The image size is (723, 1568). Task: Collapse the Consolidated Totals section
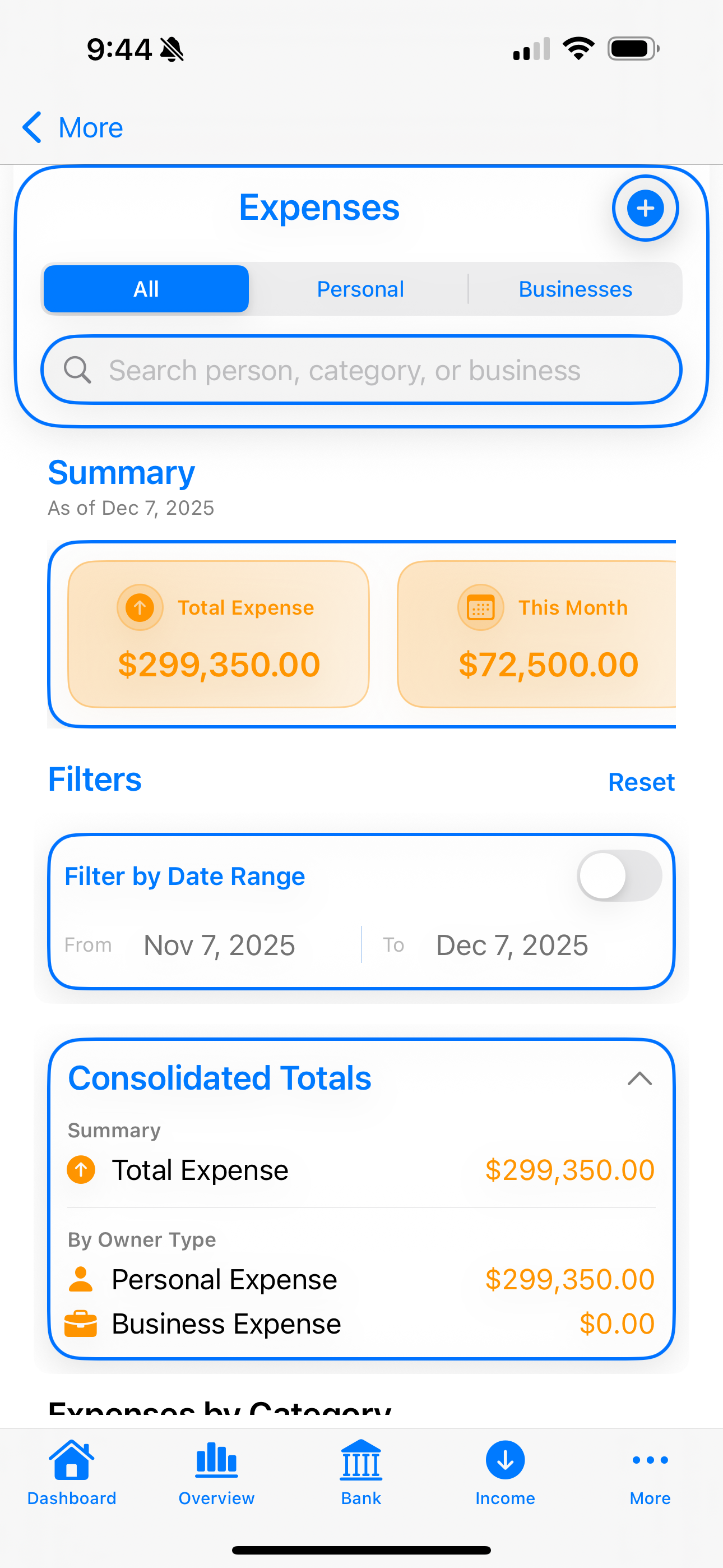click(x=638, y=1078)
